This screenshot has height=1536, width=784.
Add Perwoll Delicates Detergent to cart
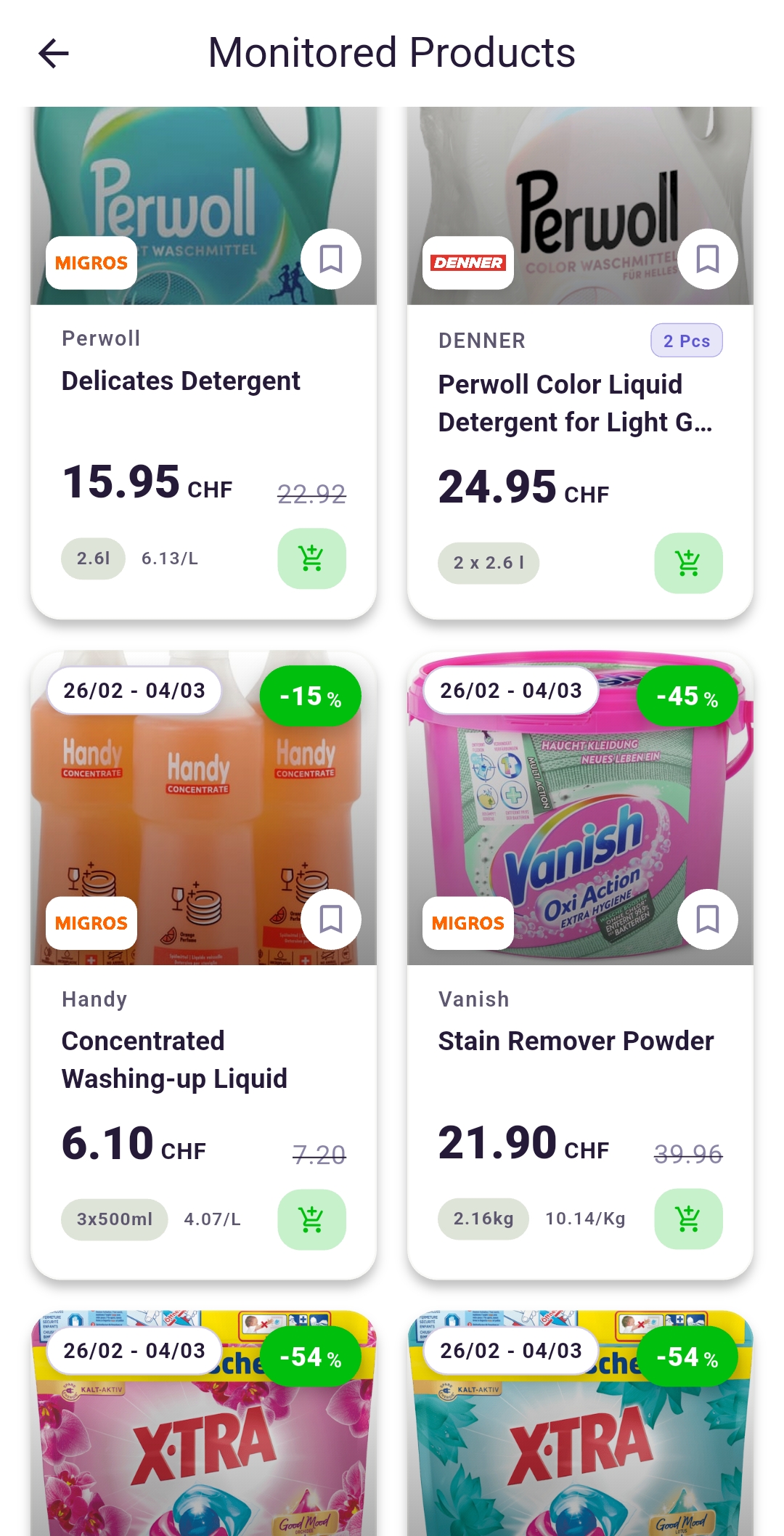311,558
